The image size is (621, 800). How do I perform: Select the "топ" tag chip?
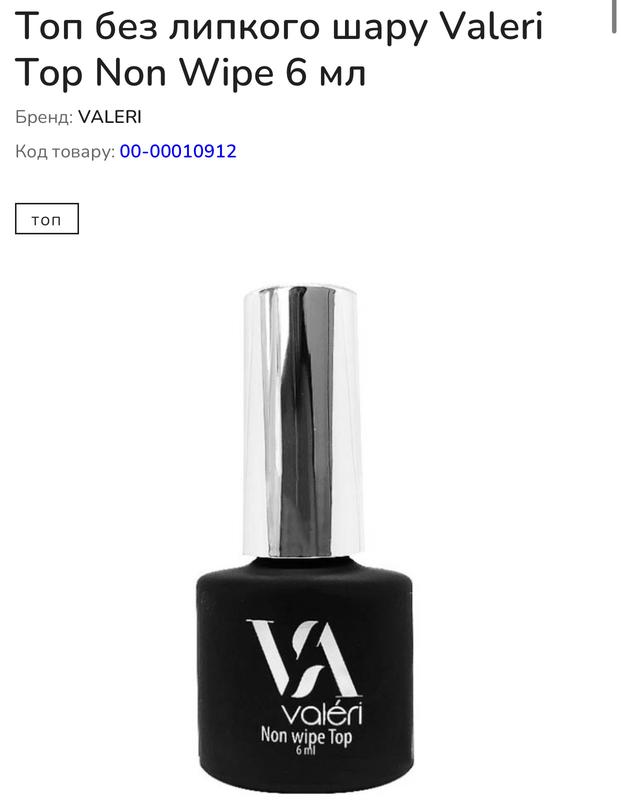coord(47,219)
